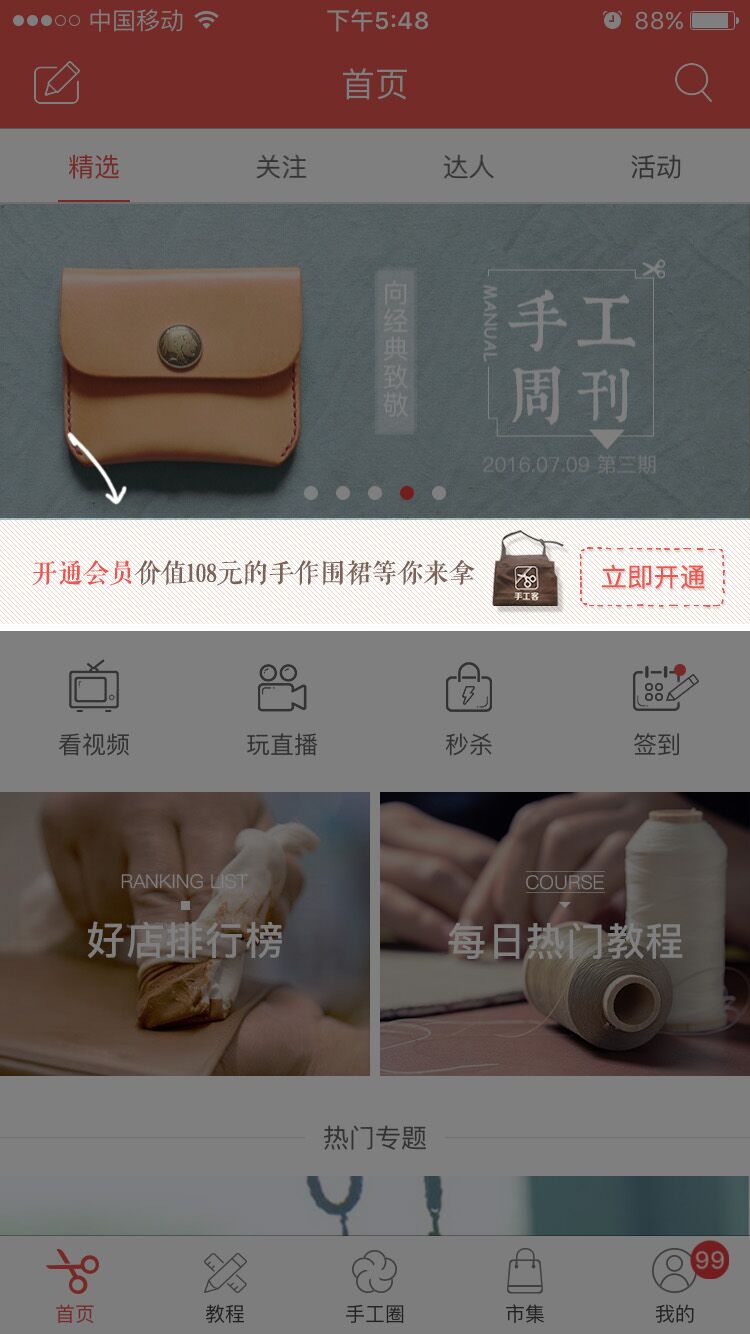Select the 精选 tab

pyautogui.click(x=94, y=167)
